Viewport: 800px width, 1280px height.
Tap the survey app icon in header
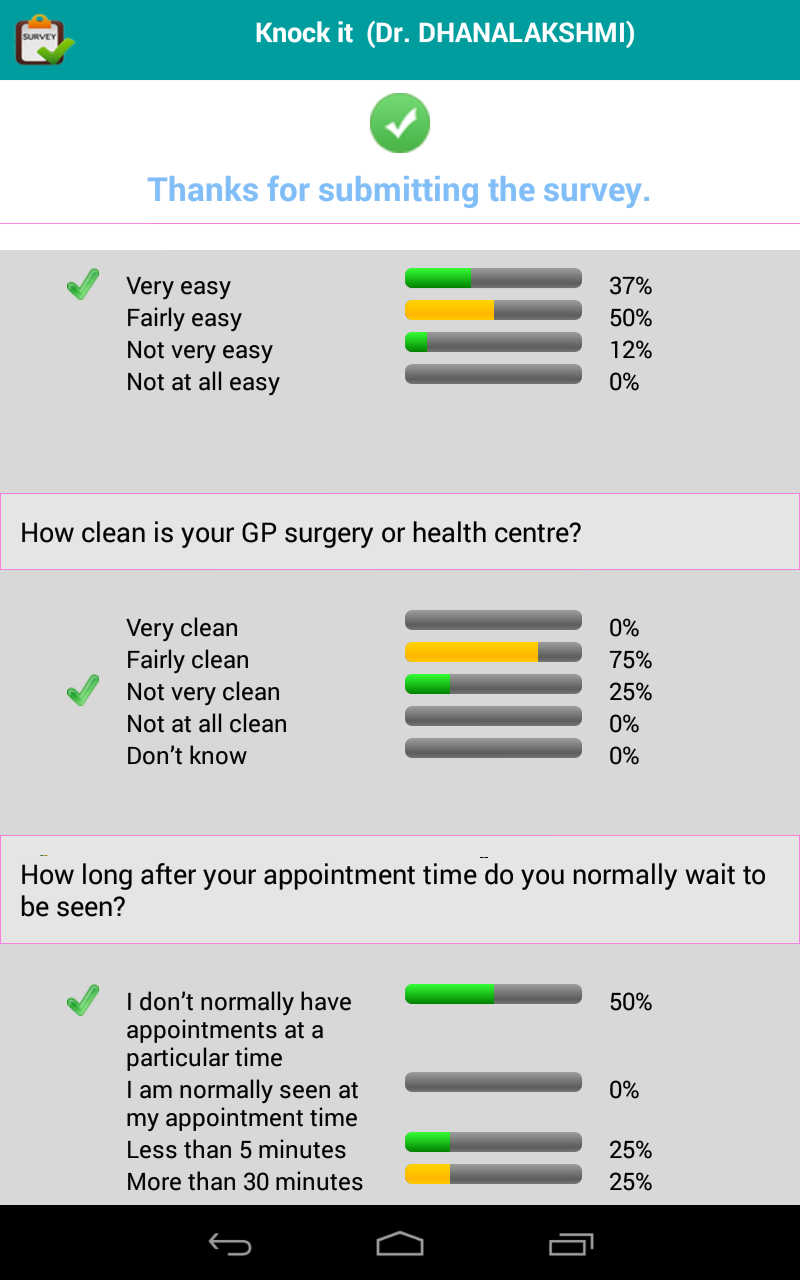[x=44, y=40]
